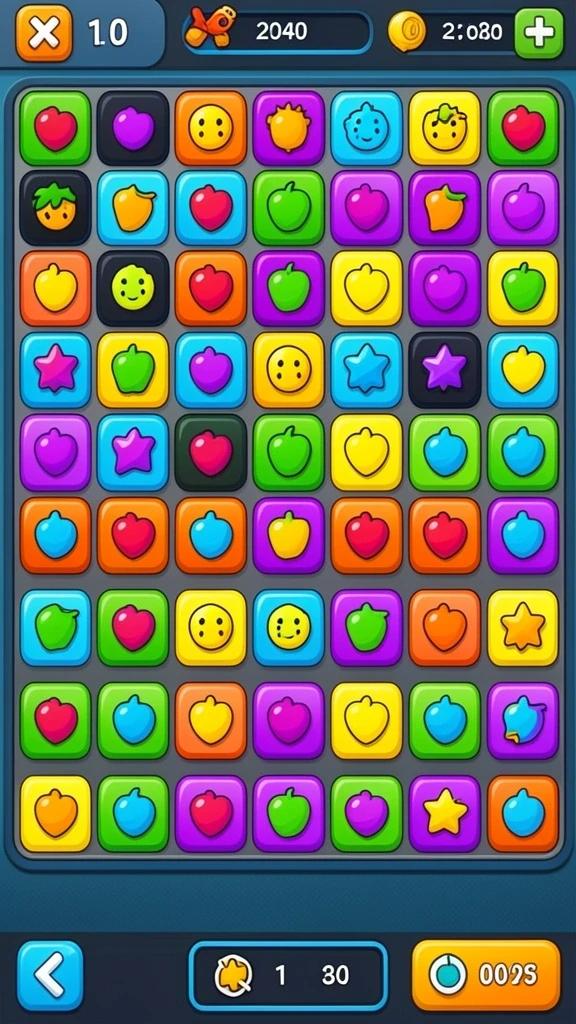576x1024 pixels.
Task: Tap the purple star on the dark tile
Action: (x=445, y=370)
